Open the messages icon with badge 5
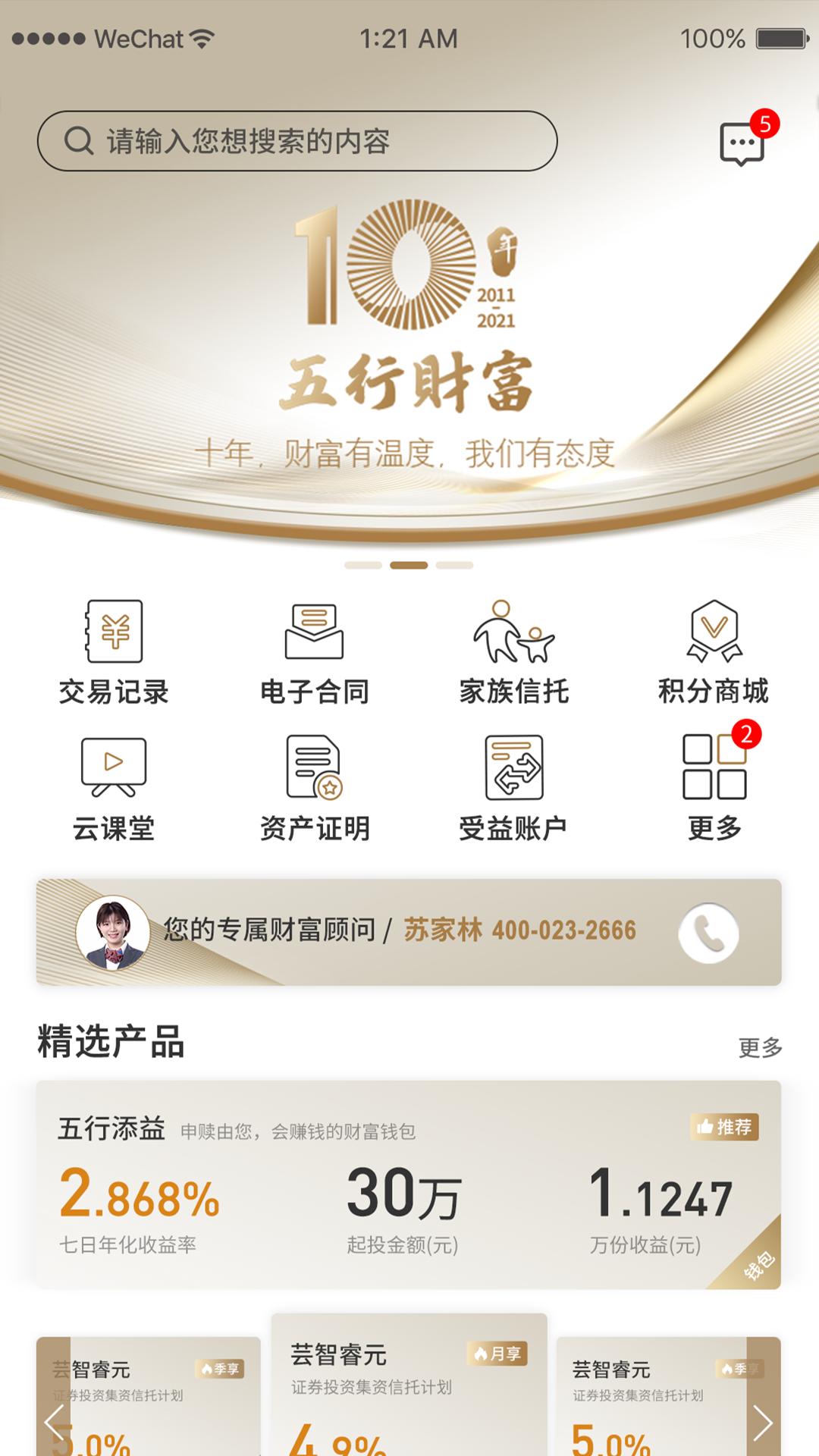Image resolution: width=819 pixels, height=1456 pixels. [742, 143]
